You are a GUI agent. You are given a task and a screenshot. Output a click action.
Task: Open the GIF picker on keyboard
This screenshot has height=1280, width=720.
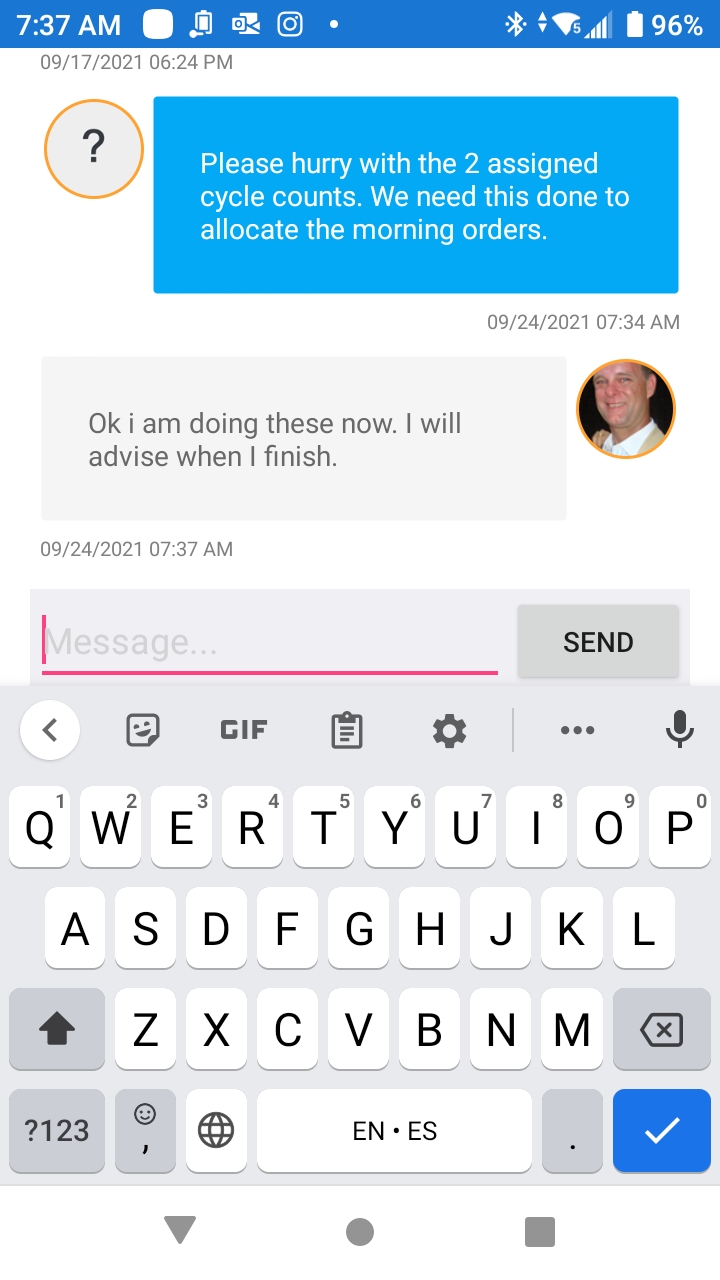(244, 730)
